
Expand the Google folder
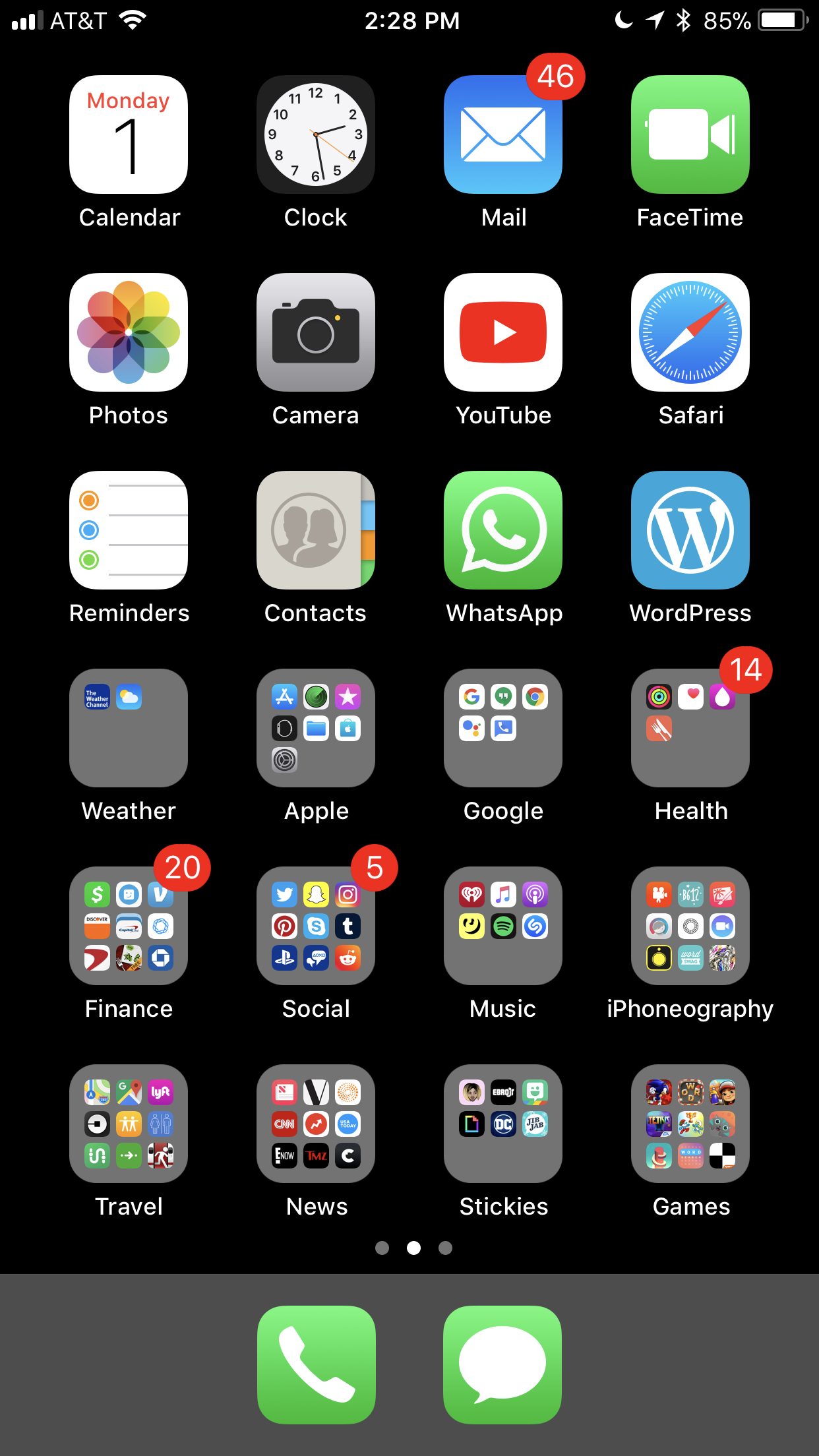click(503, 728)
